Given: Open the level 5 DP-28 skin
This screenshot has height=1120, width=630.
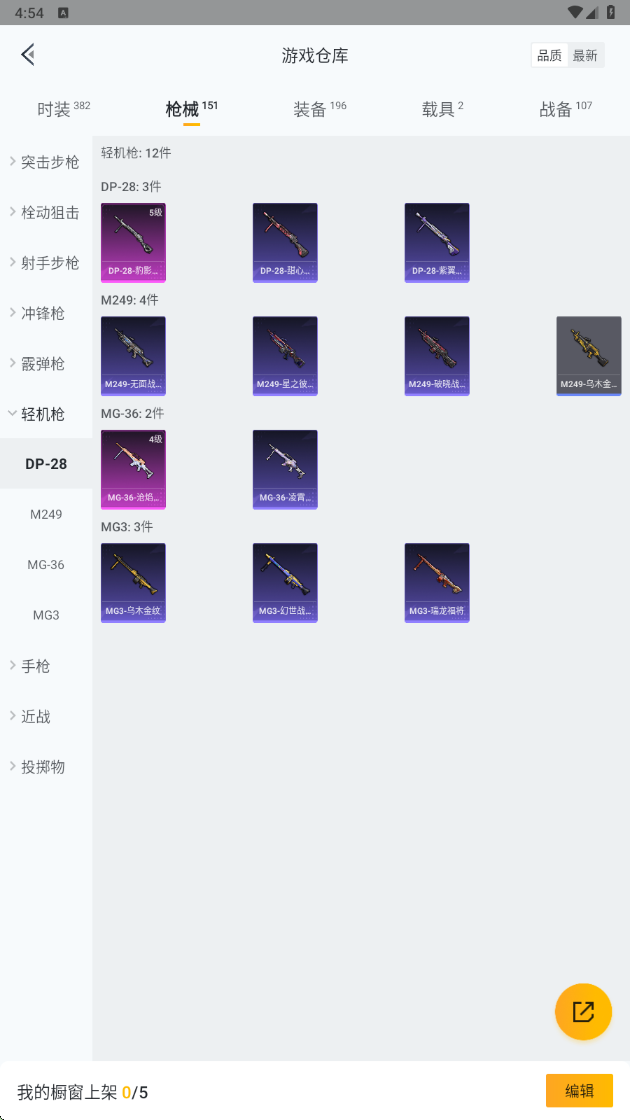Looking at the screenshot, I should (134, 243).
